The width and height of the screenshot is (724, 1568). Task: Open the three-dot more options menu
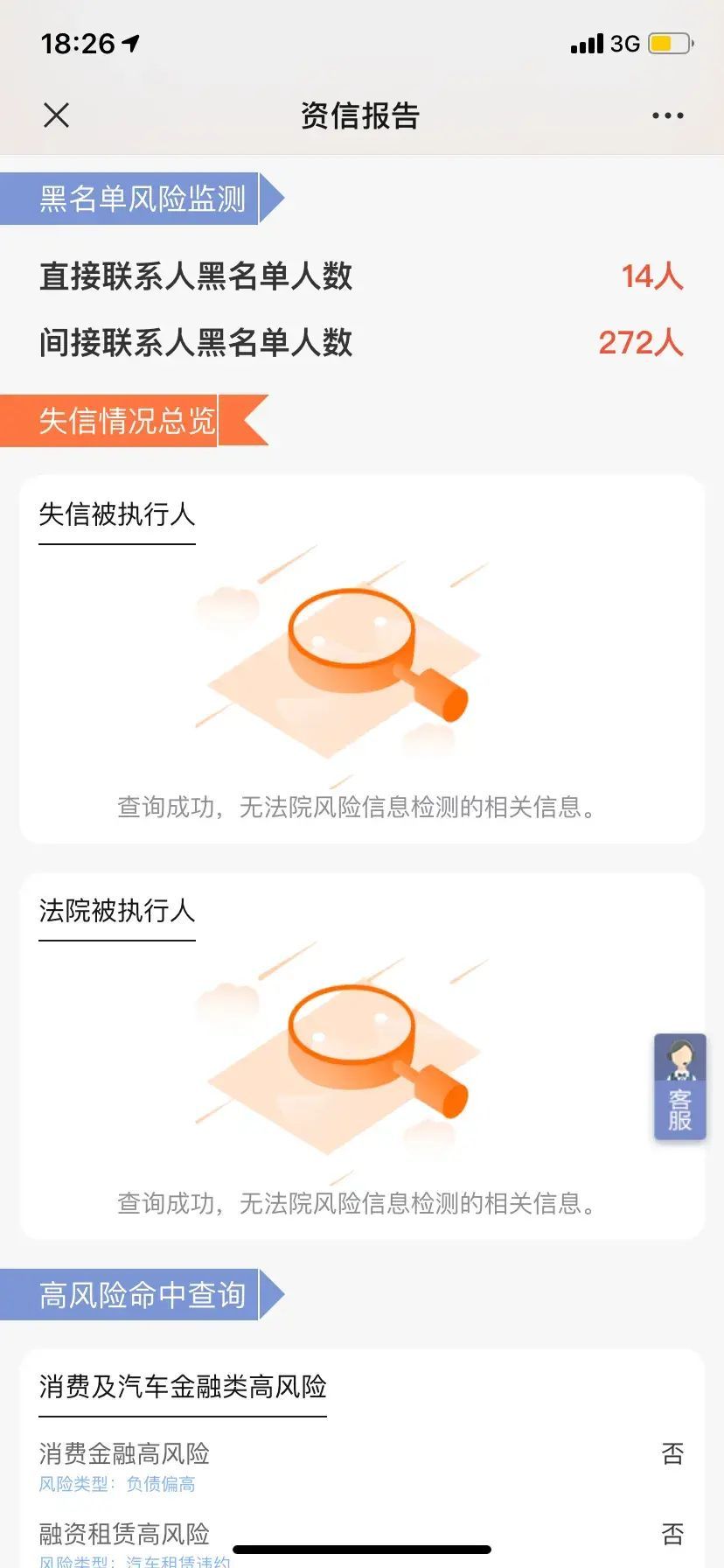click(x=667, y=115)
